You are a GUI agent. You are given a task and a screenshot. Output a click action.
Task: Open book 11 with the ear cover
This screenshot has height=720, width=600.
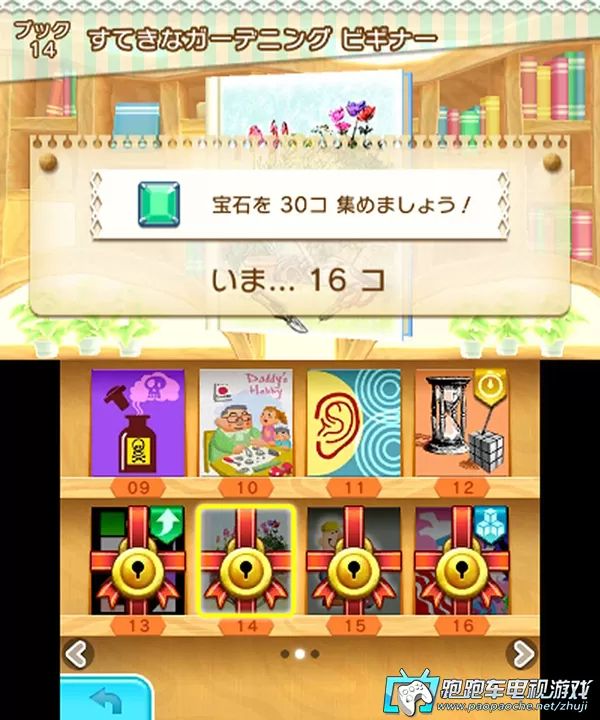pyautogui.click(x=354, y=422)
